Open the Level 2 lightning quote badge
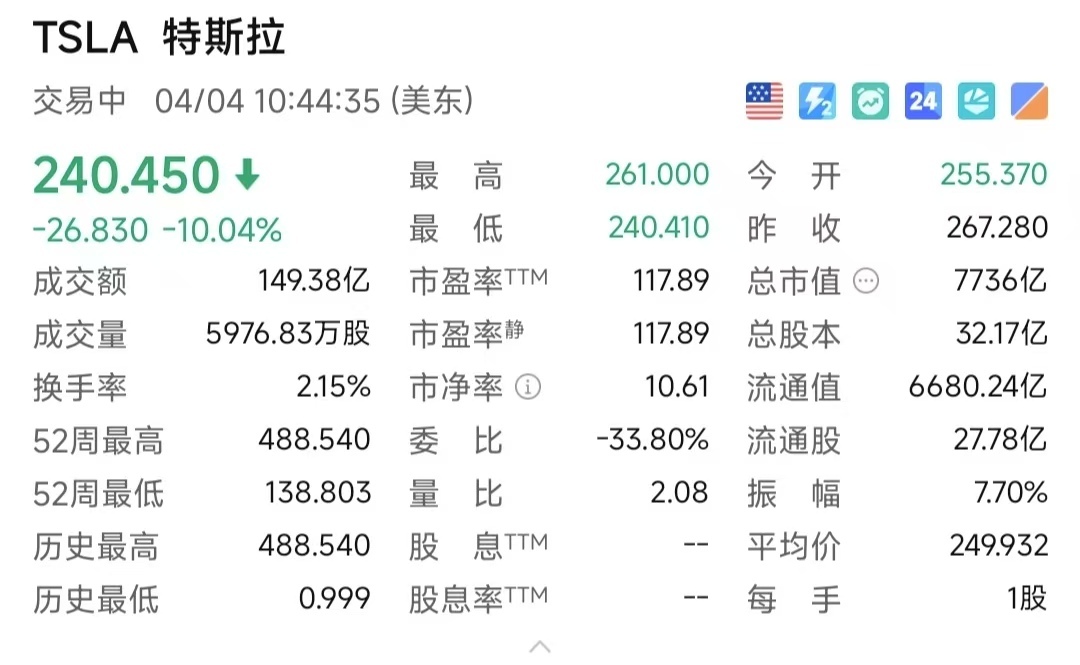This screenshot has width=1080, height=665. [x=817, y=101]
